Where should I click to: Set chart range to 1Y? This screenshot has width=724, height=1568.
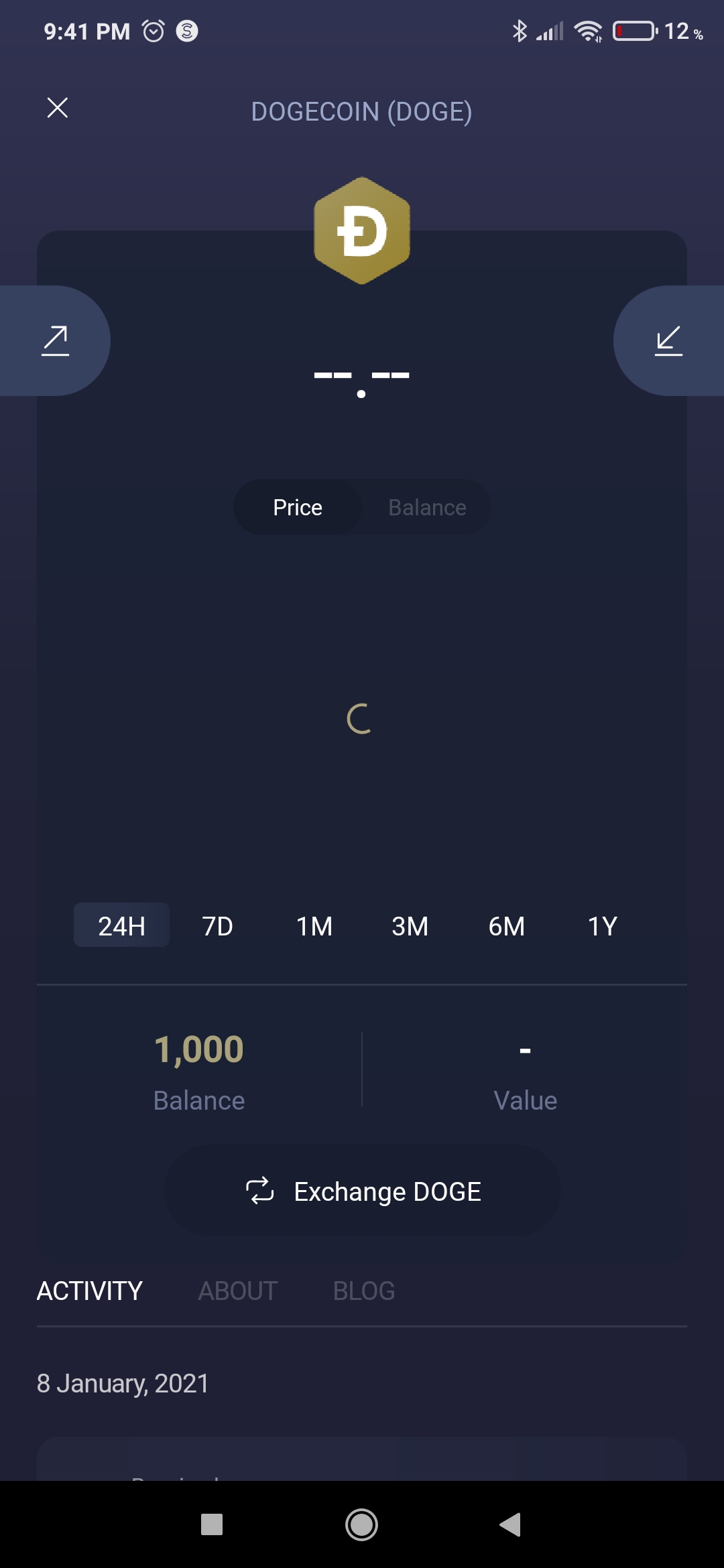pyautogui.click(x=602, y=925)
